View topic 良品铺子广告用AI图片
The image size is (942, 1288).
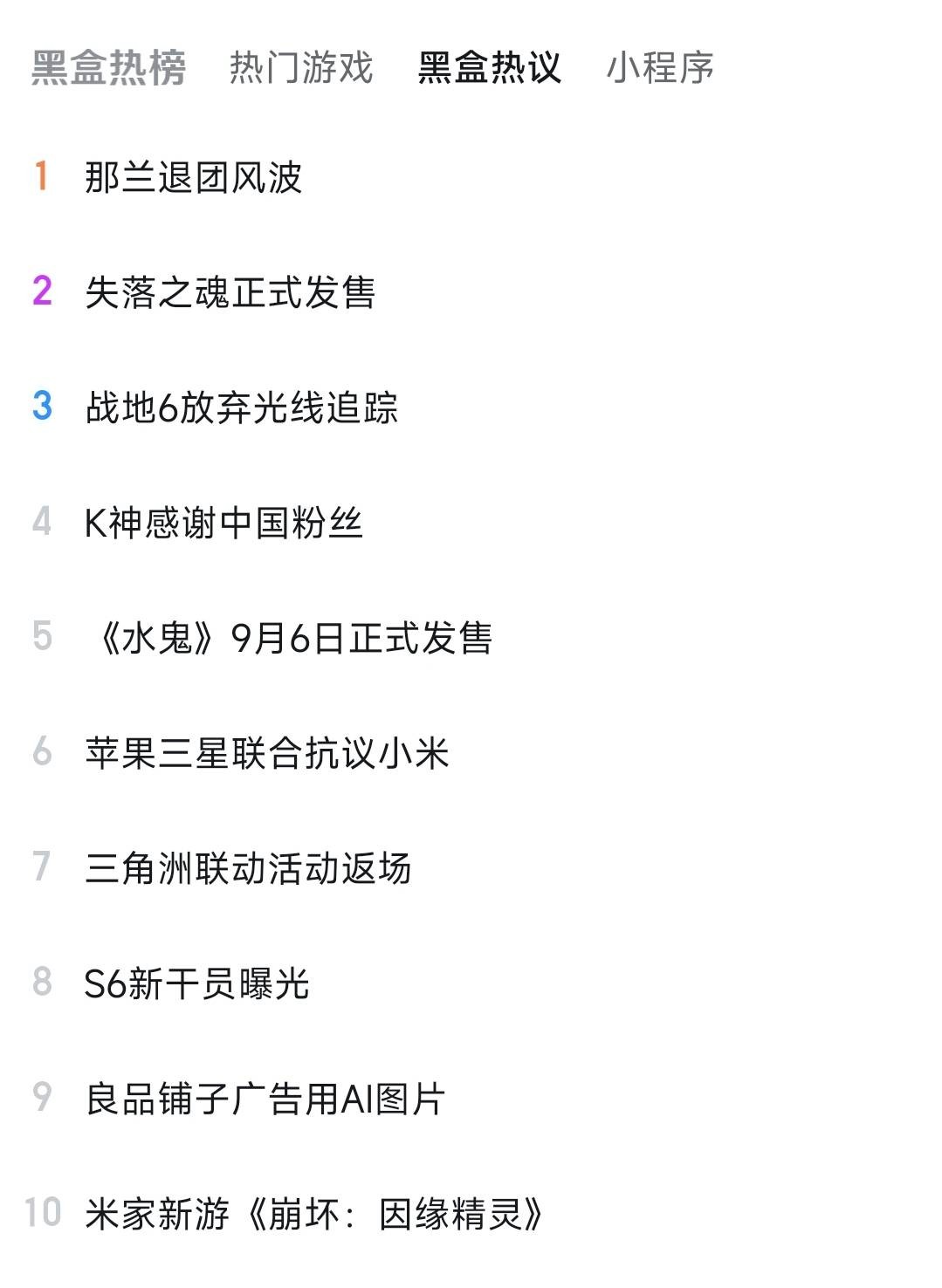pos(265,1099)
